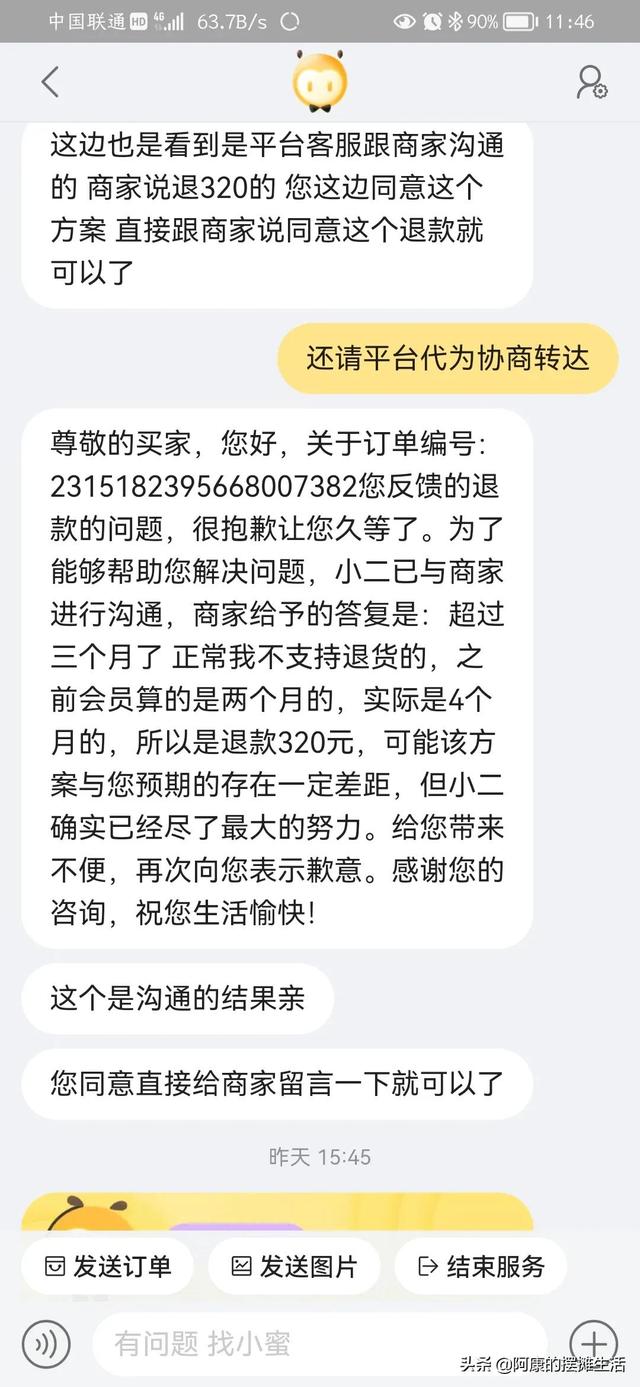This screenshot has height=1387, width=640.
Task: Choose 发送图片 to send a picture
Action: [x=294, y=1266]
